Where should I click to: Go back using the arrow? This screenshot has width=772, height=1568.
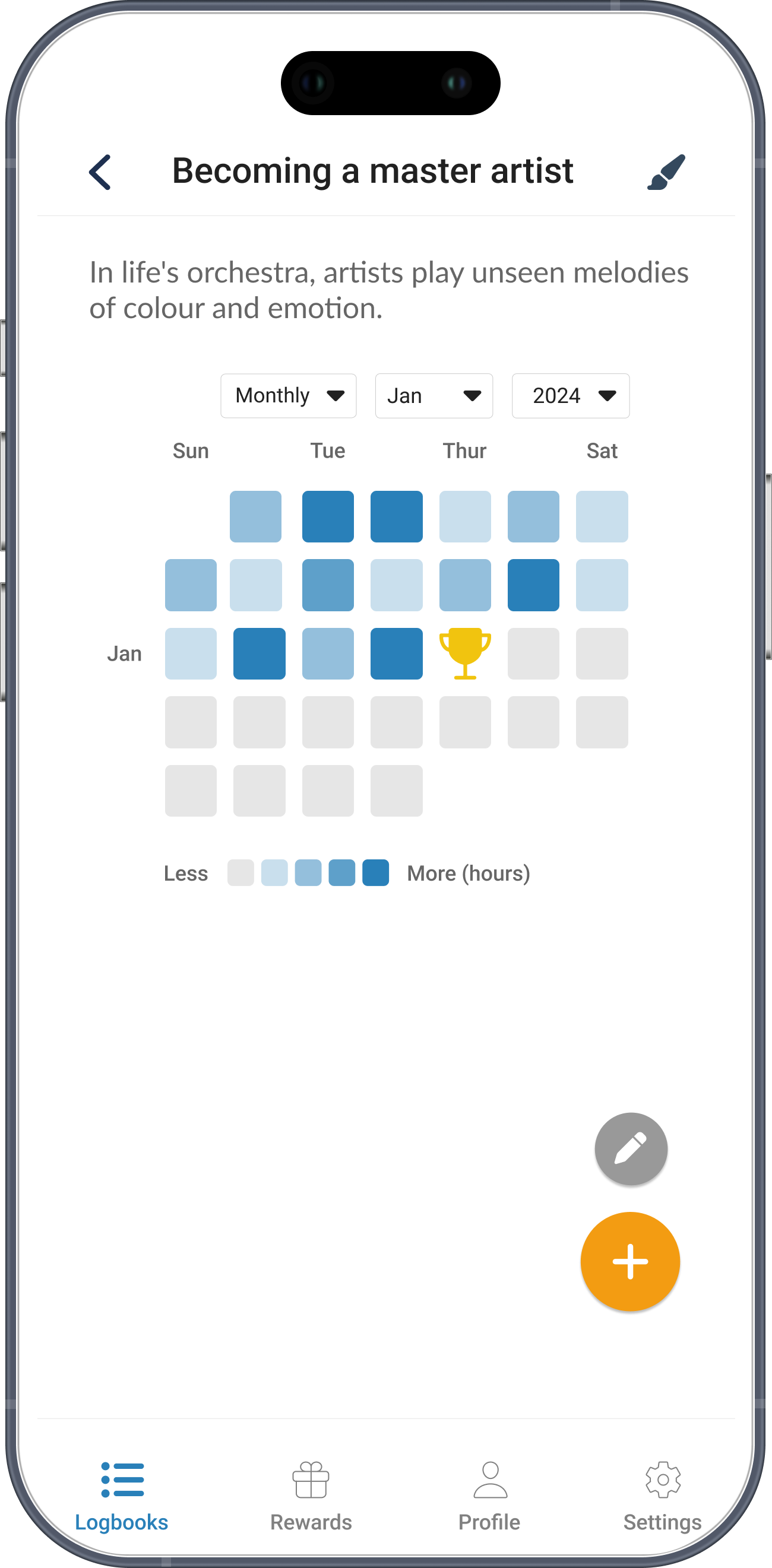click(100, 172)
